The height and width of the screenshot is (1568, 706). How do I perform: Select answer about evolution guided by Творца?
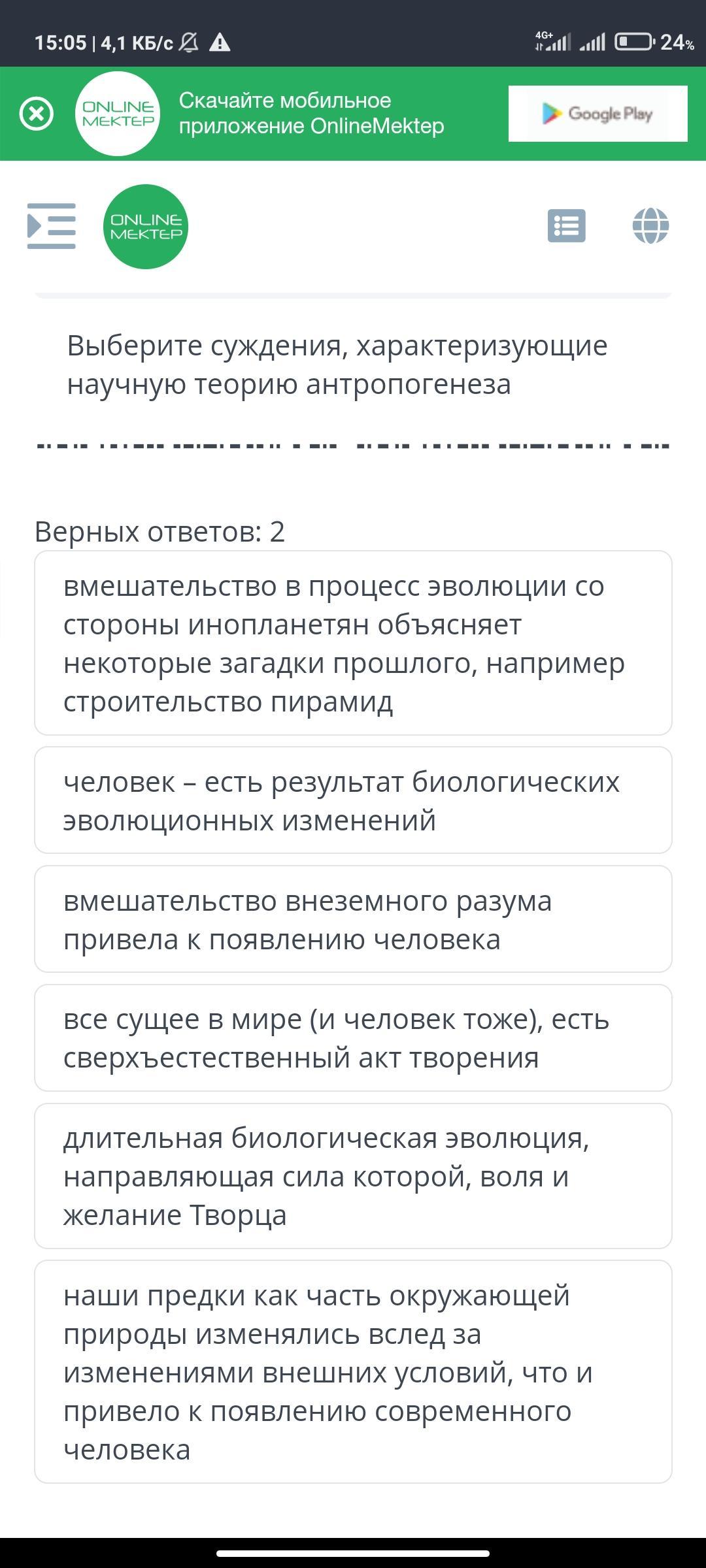(353, 1176)
